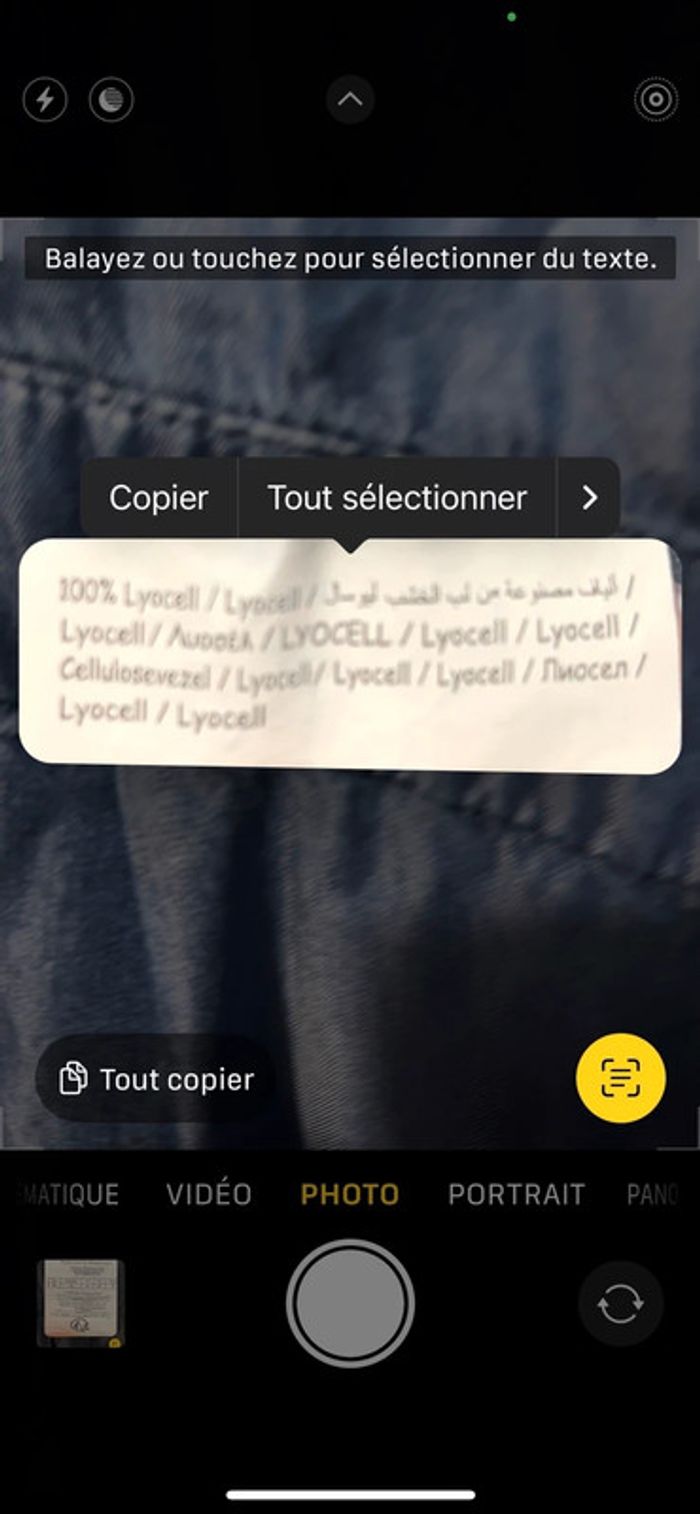The height and width of the screenshot is (1514, 700).
Task: Toggle Live Photo icon
Action: click(656, 100)
